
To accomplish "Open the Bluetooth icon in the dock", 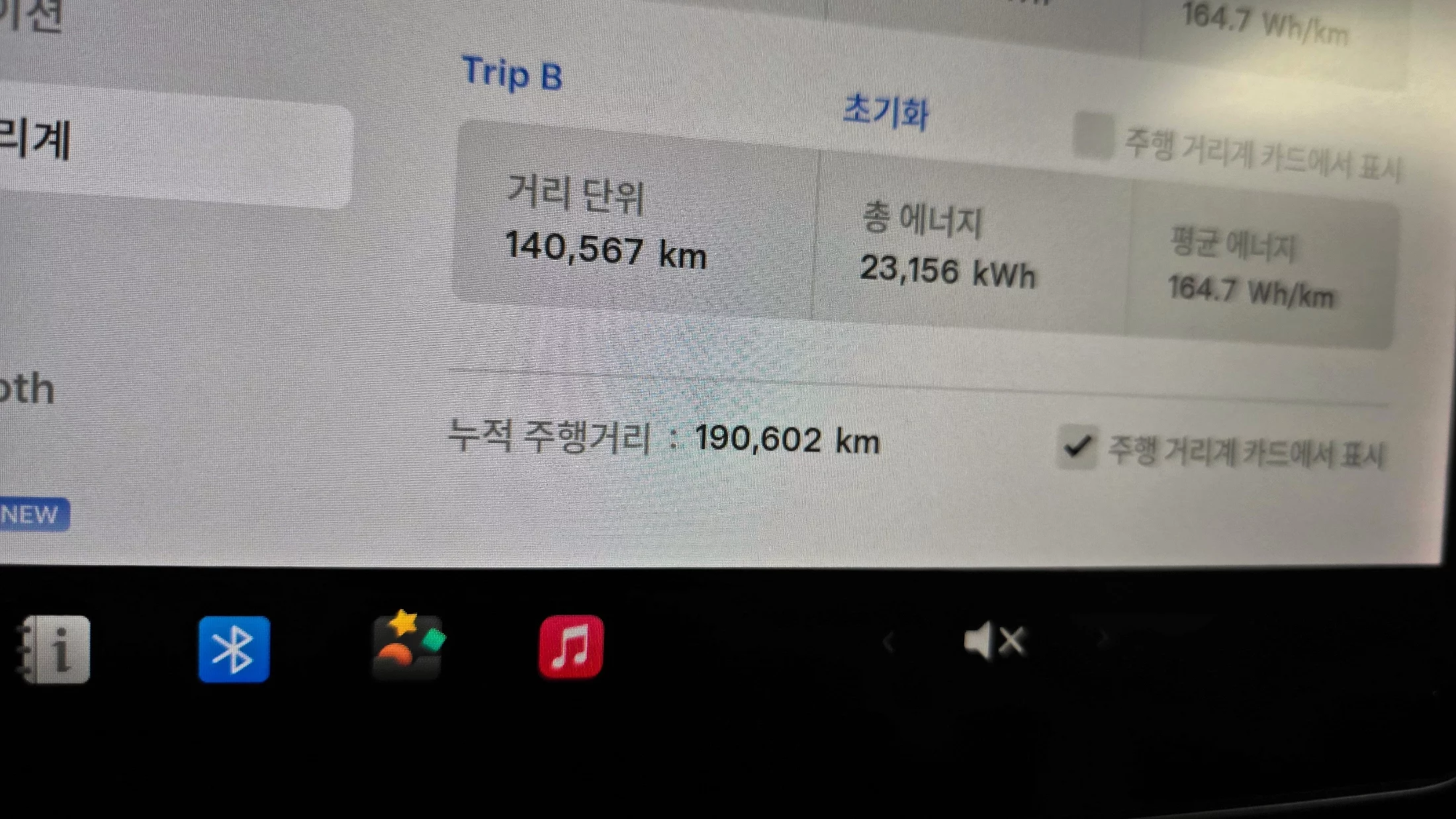I will 234,649.
